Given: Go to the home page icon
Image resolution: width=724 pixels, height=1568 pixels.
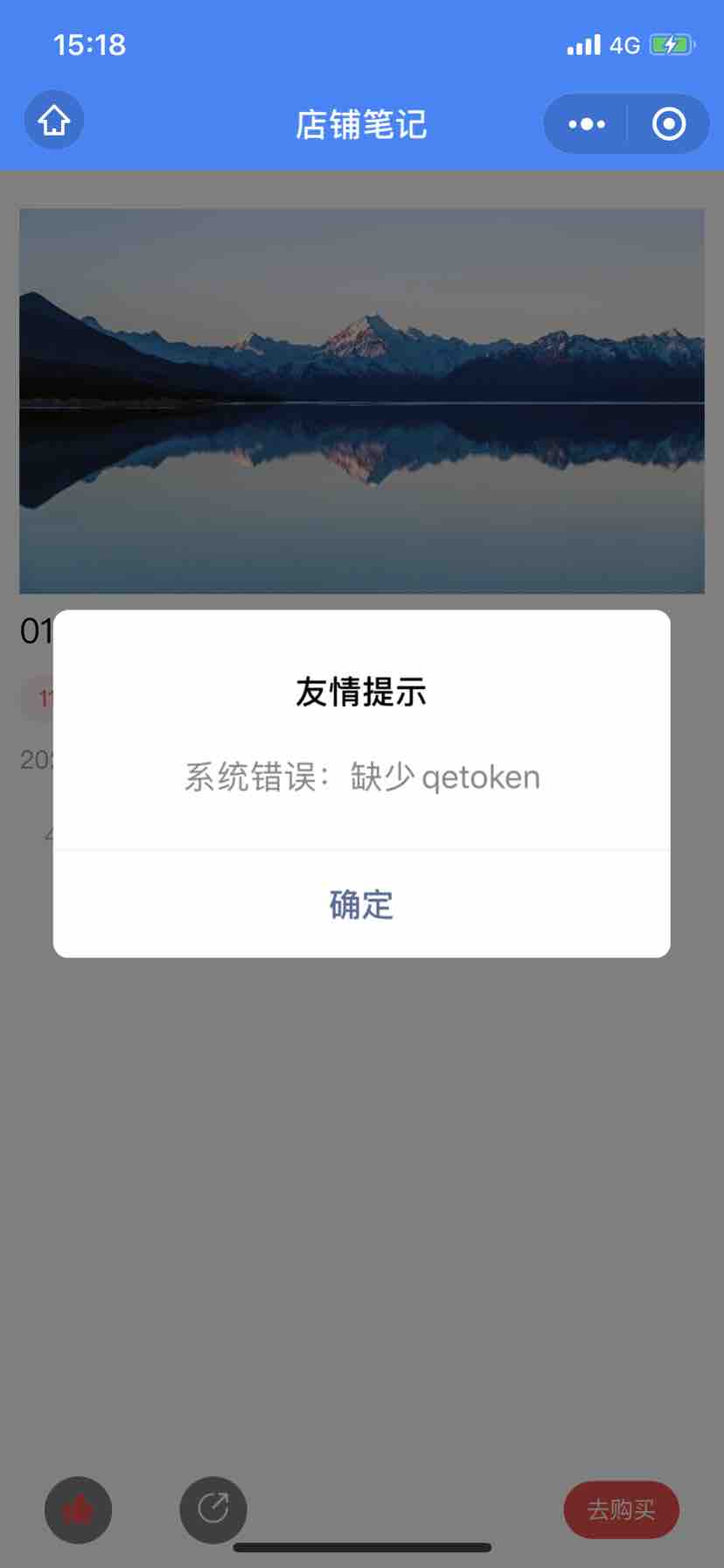Looking at the screenshot, I should coord(54,121).
